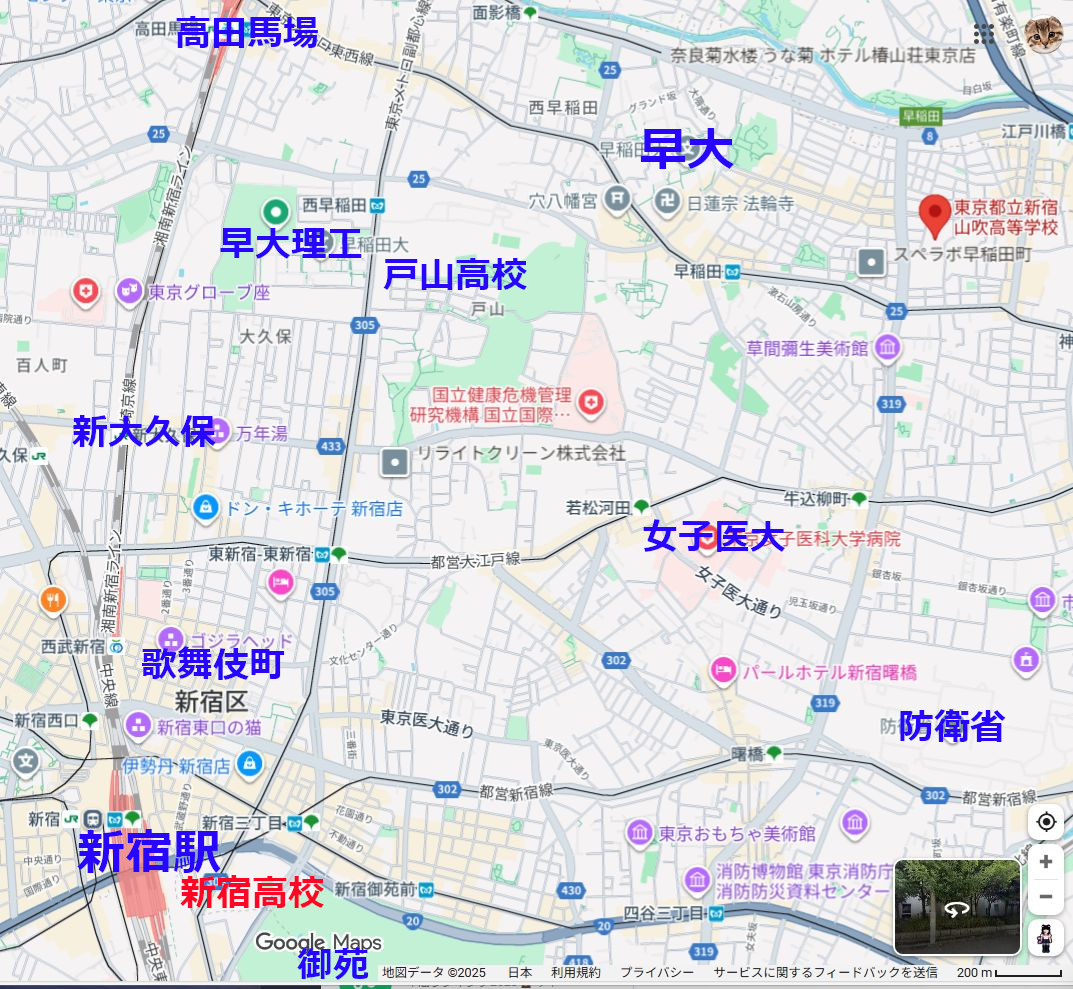Open the account profile avatar

tap(1043, 34)
